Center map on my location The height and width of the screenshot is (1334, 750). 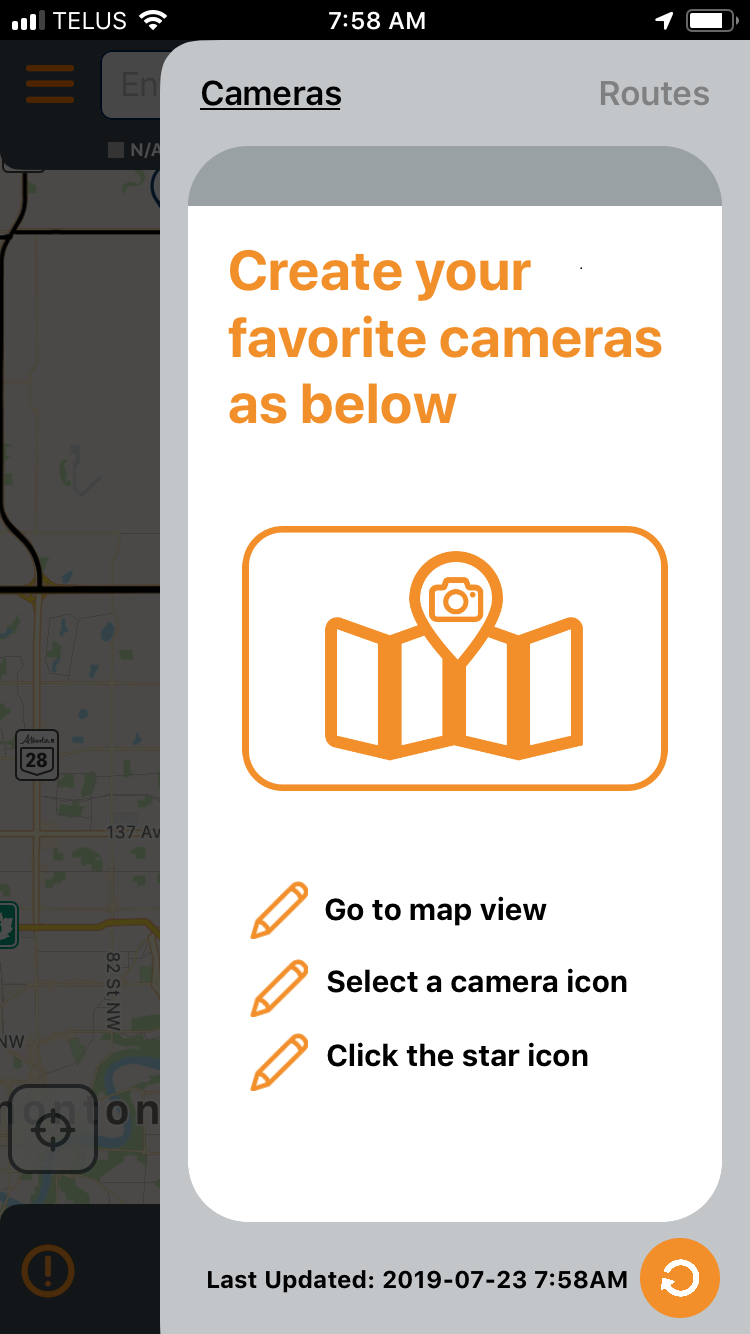53,1129
